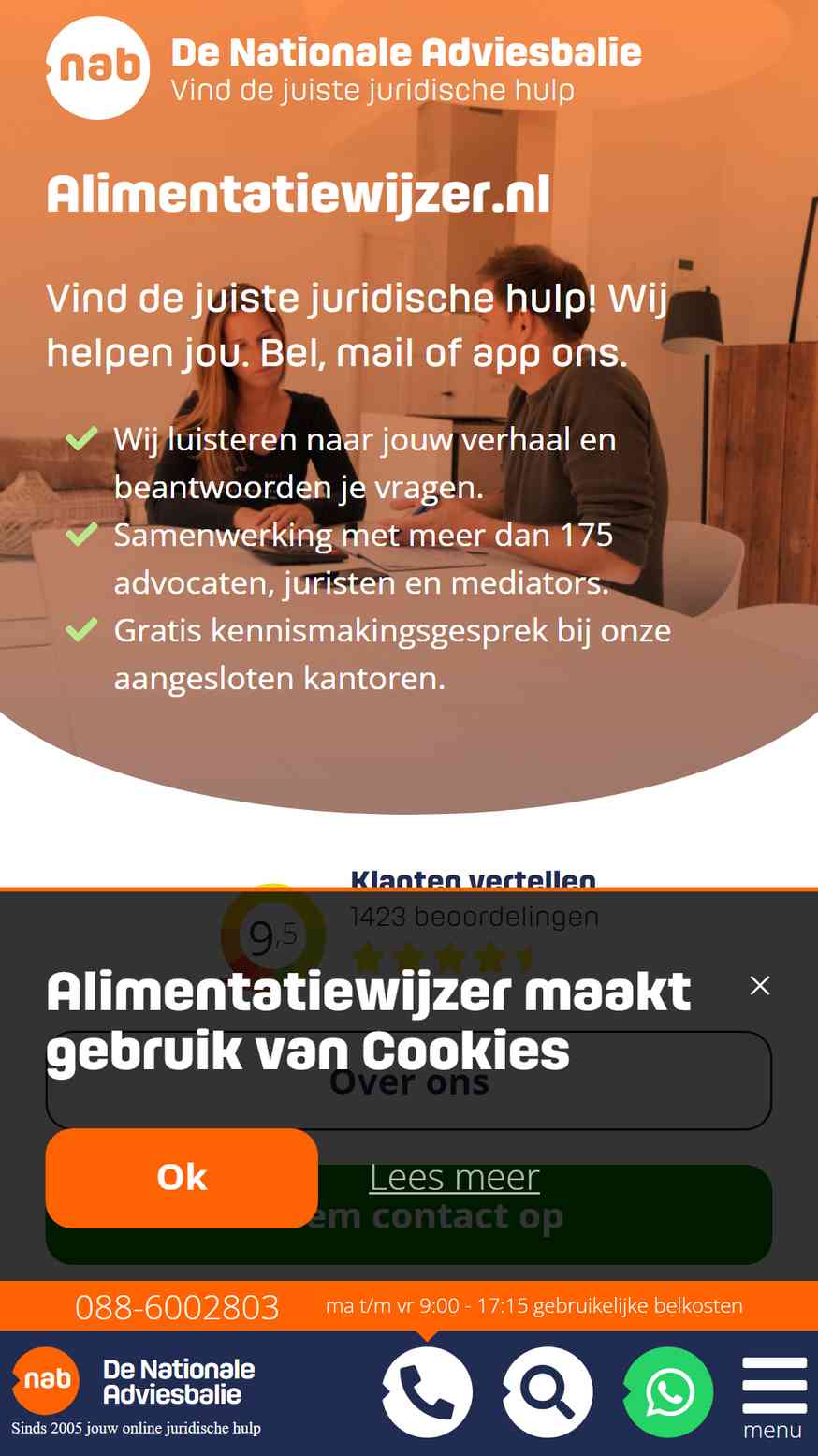Image resolution: width=818 pixels, height=1456 pixels.
Task: Open the search magnifier icon
Action: (548, 1392)
